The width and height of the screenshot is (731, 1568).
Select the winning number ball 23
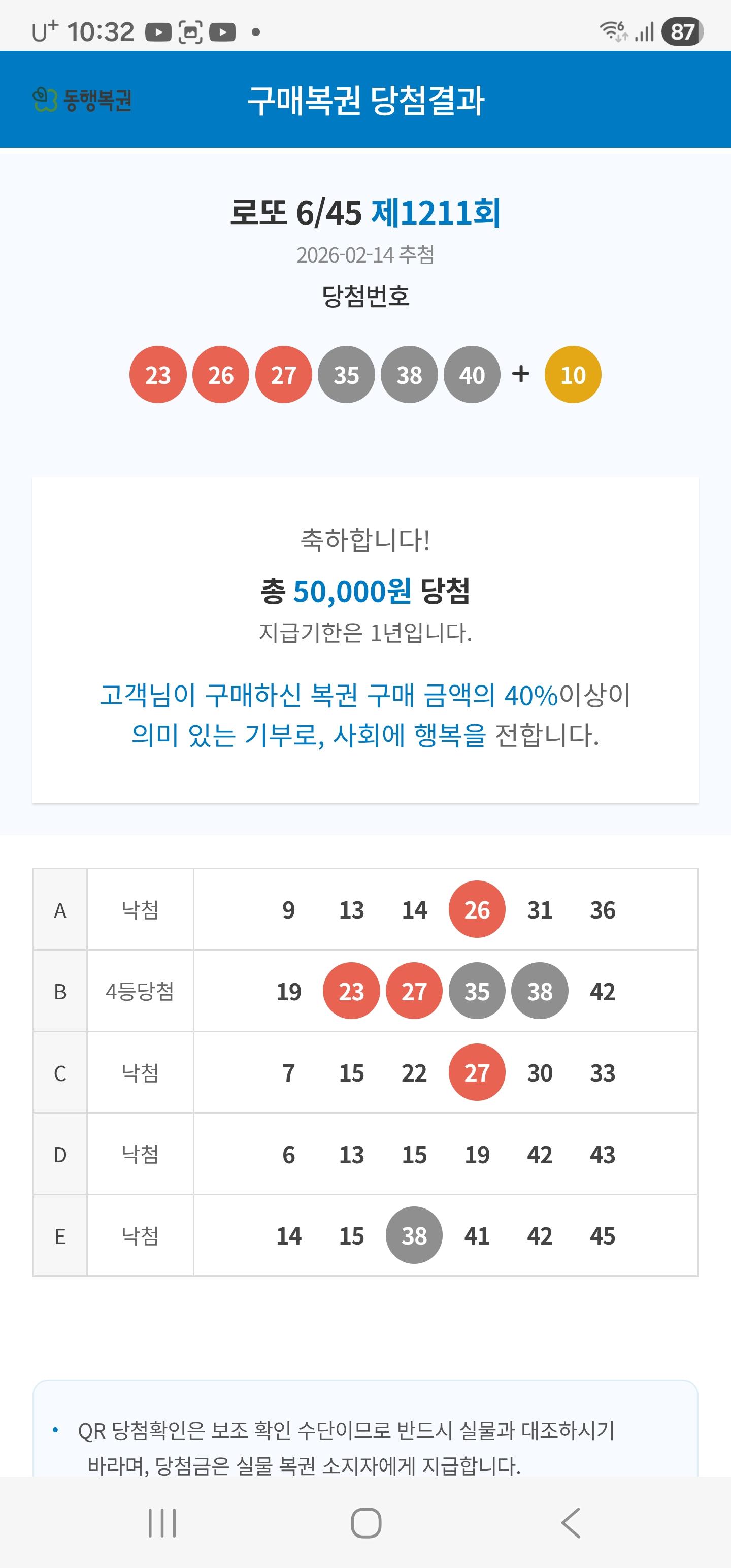[159, 374]
